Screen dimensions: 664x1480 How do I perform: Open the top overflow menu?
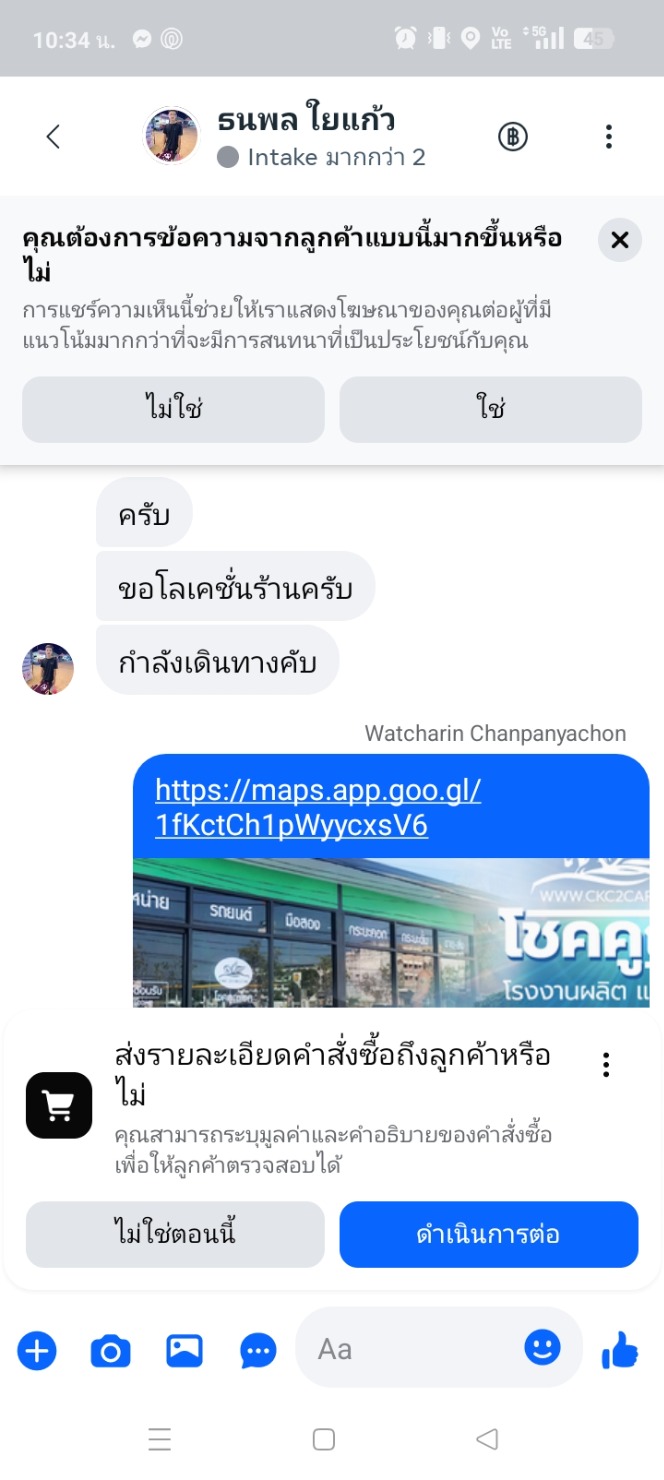(x=608, y=137)
